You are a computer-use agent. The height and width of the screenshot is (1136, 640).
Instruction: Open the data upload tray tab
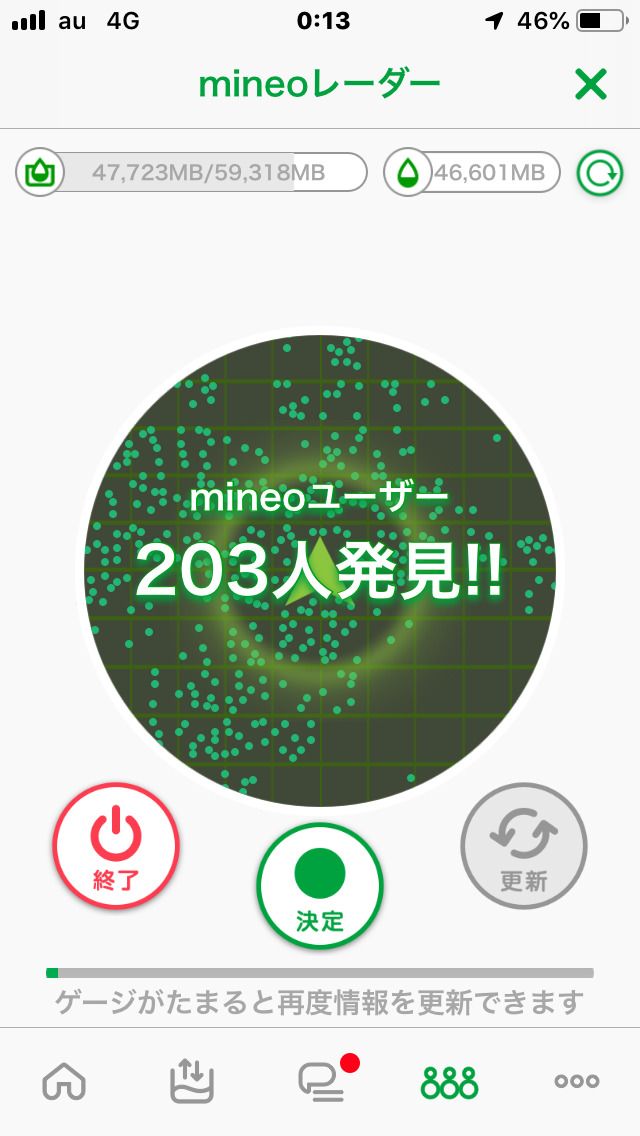(x=193, y=1081)
